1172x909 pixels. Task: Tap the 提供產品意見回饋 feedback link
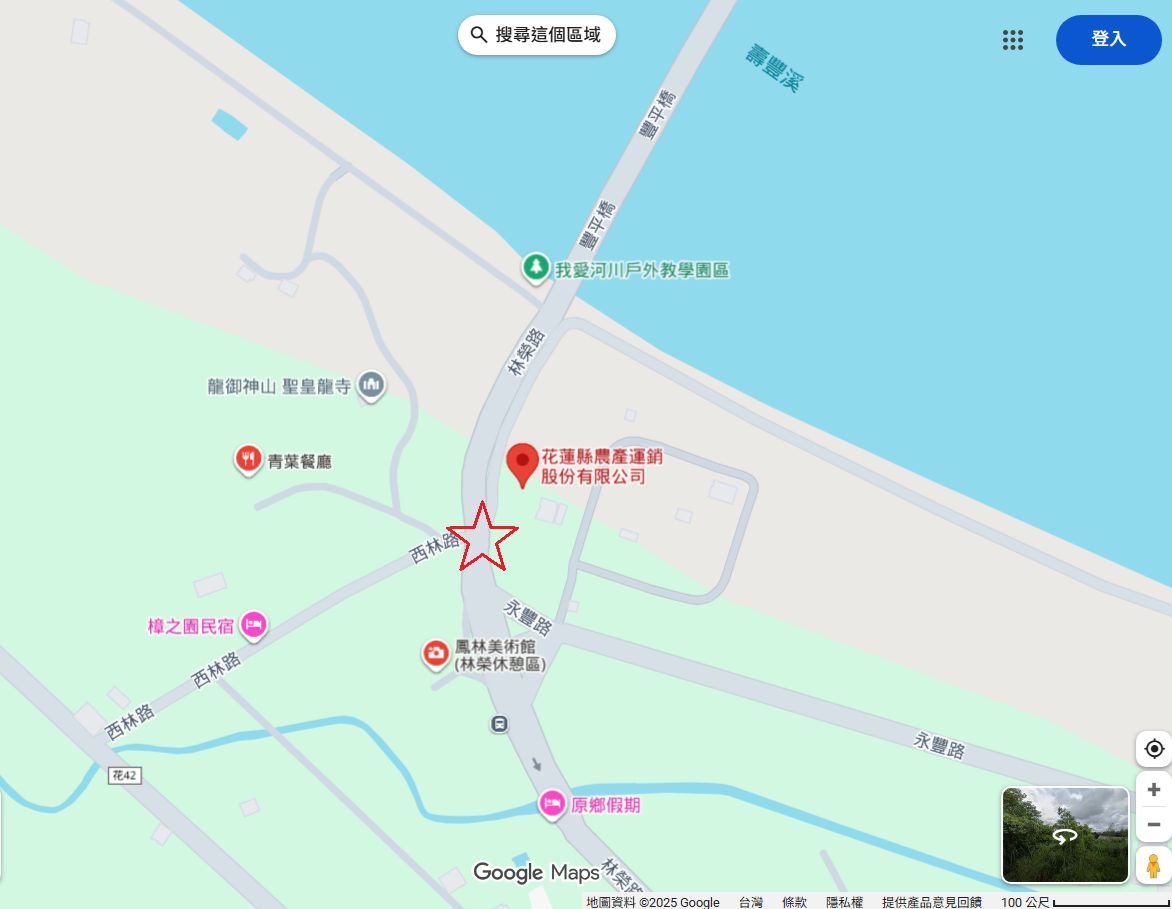tap(931, 902)
